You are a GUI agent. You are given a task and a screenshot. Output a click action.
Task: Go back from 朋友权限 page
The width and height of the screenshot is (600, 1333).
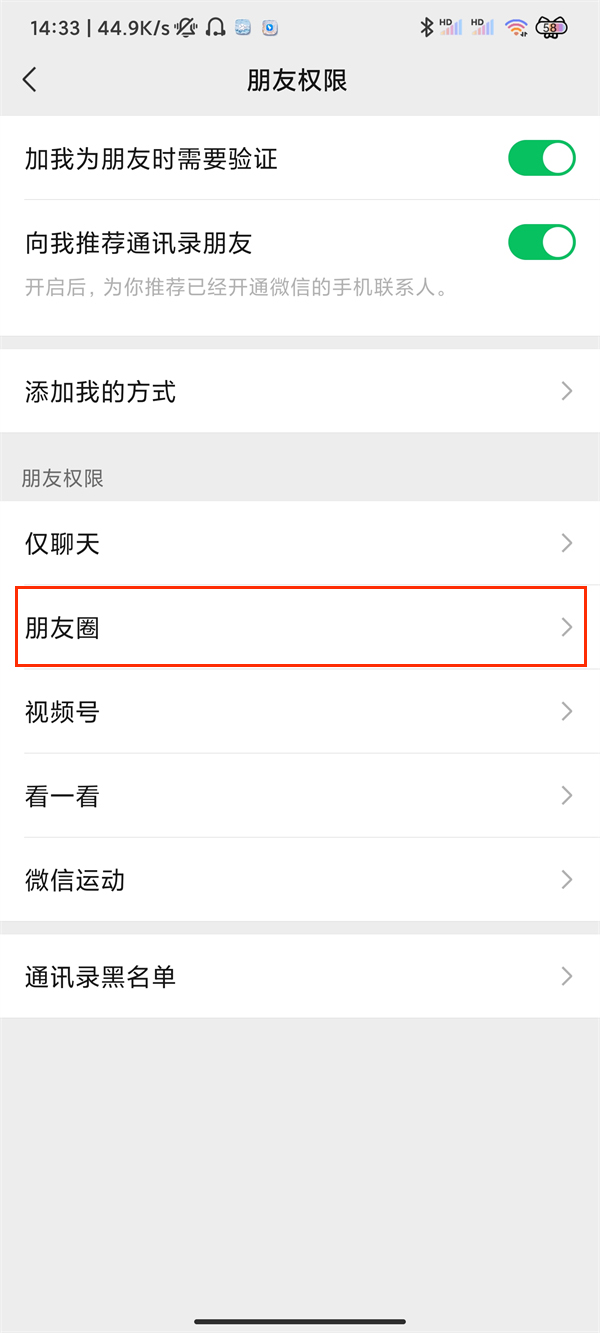click(30, 80)
